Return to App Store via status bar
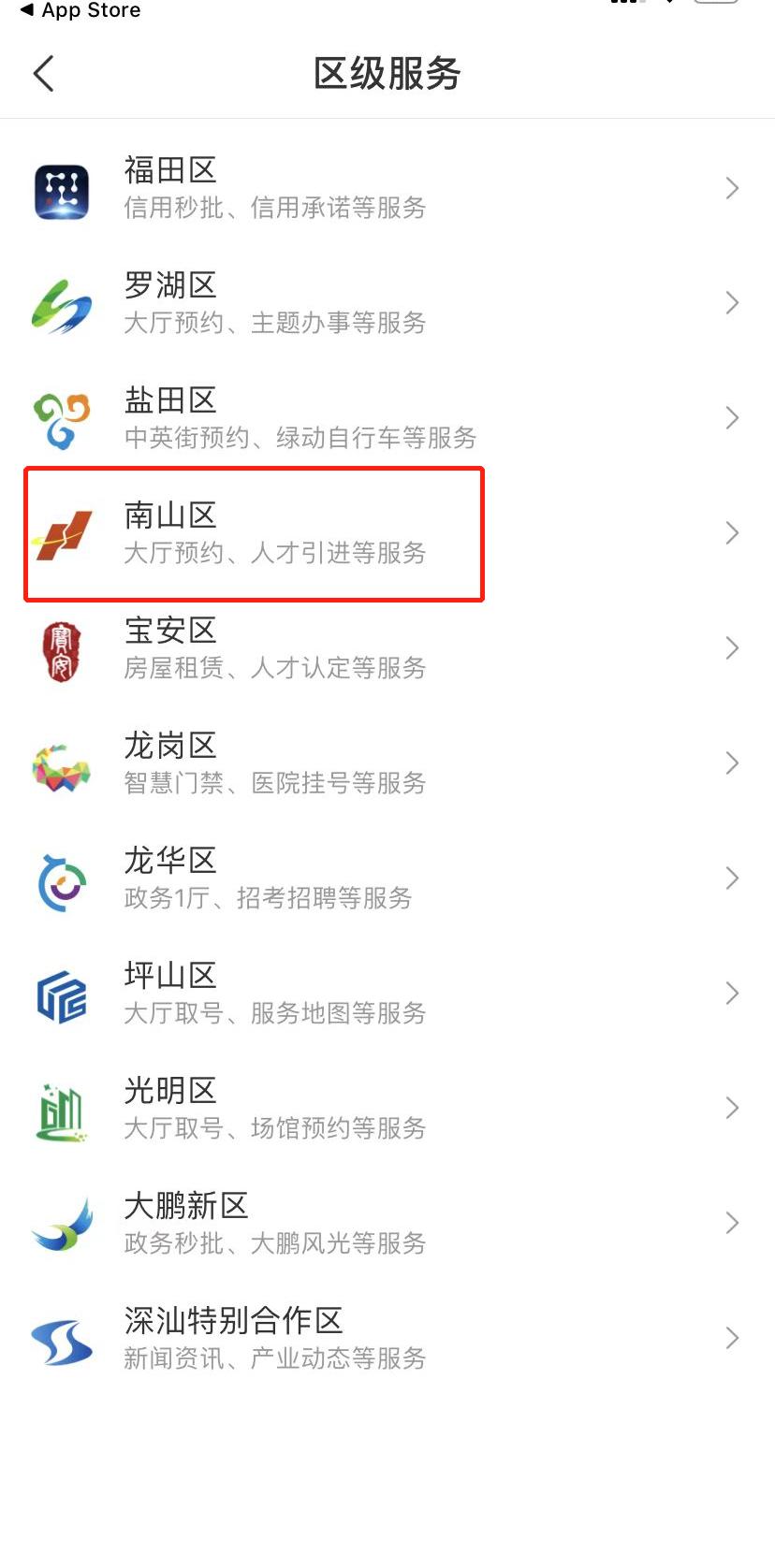This screenshot has width=775, height=1568. click(x=80, y=10)
